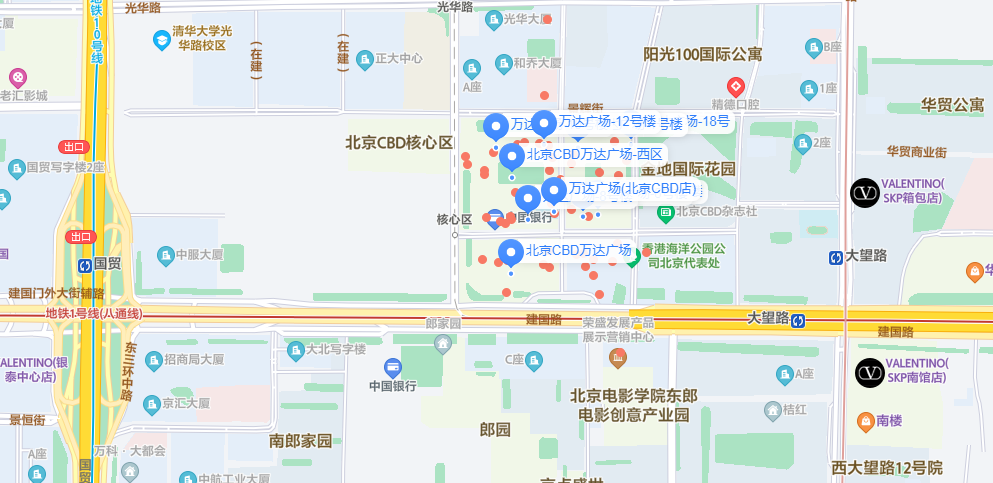Tap the 正大中心 building icon

[x=365, y=59]
